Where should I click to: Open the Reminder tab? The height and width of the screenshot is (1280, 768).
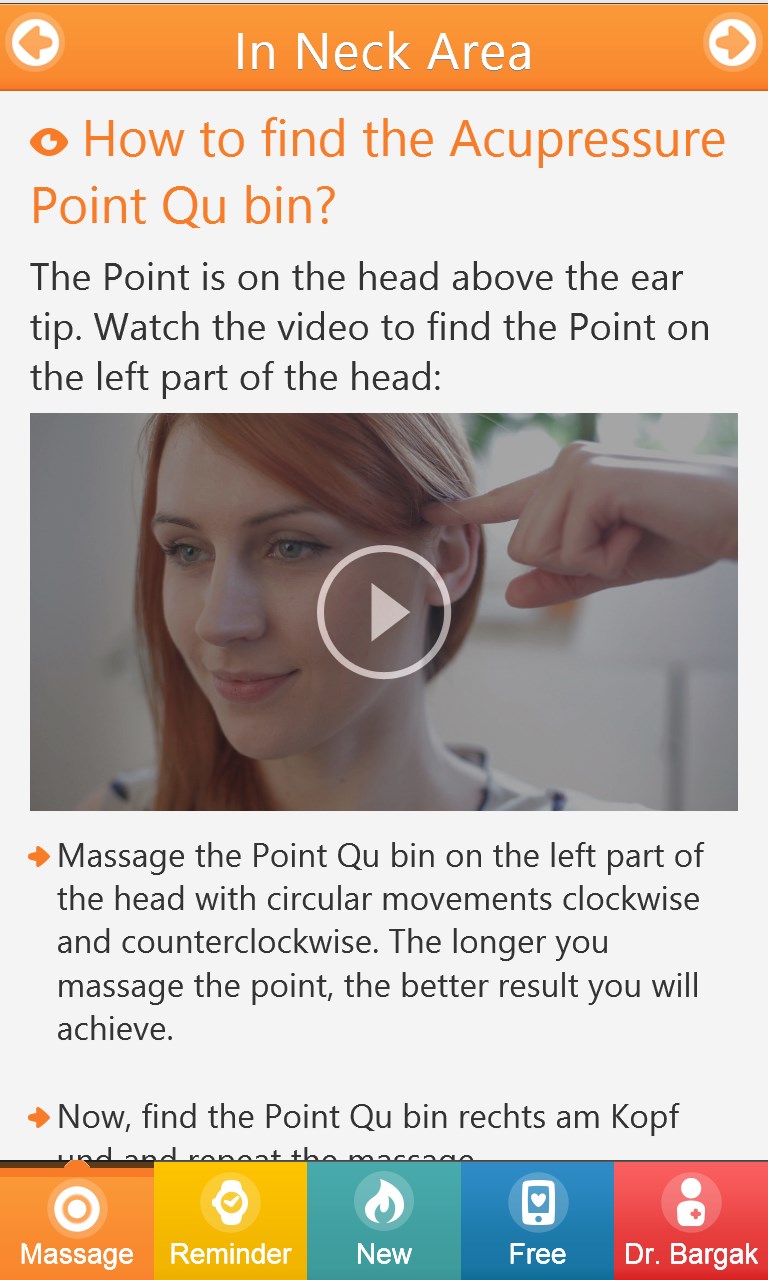click(x=230, y=1221)
